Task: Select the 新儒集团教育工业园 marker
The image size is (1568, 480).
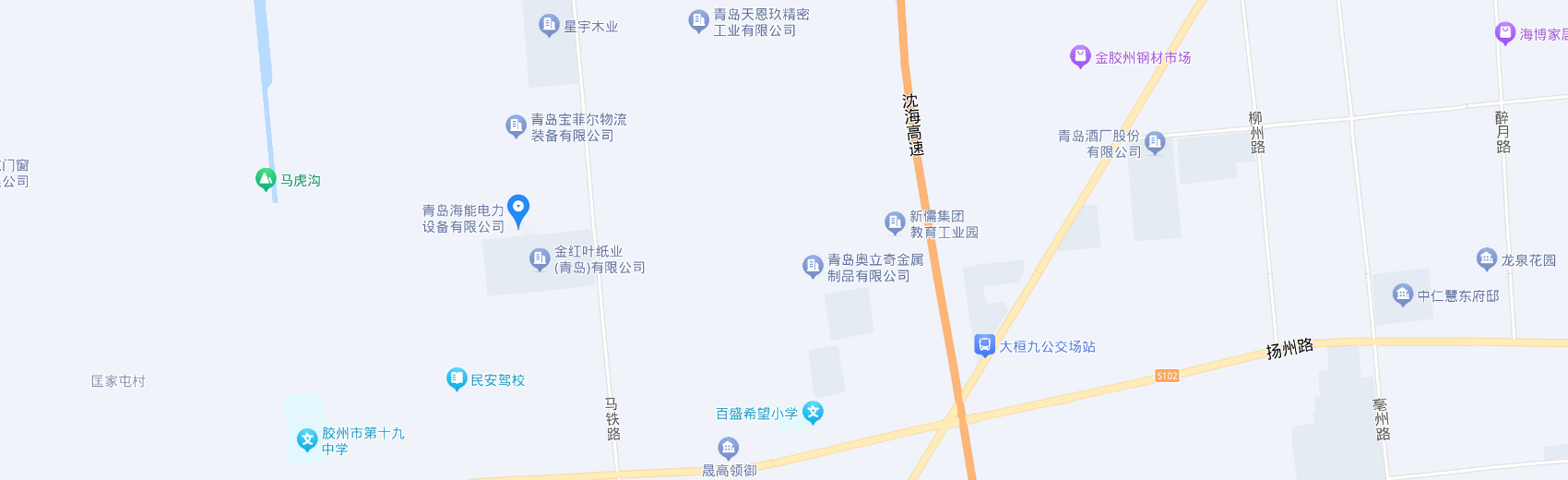Action: [895, 222]
